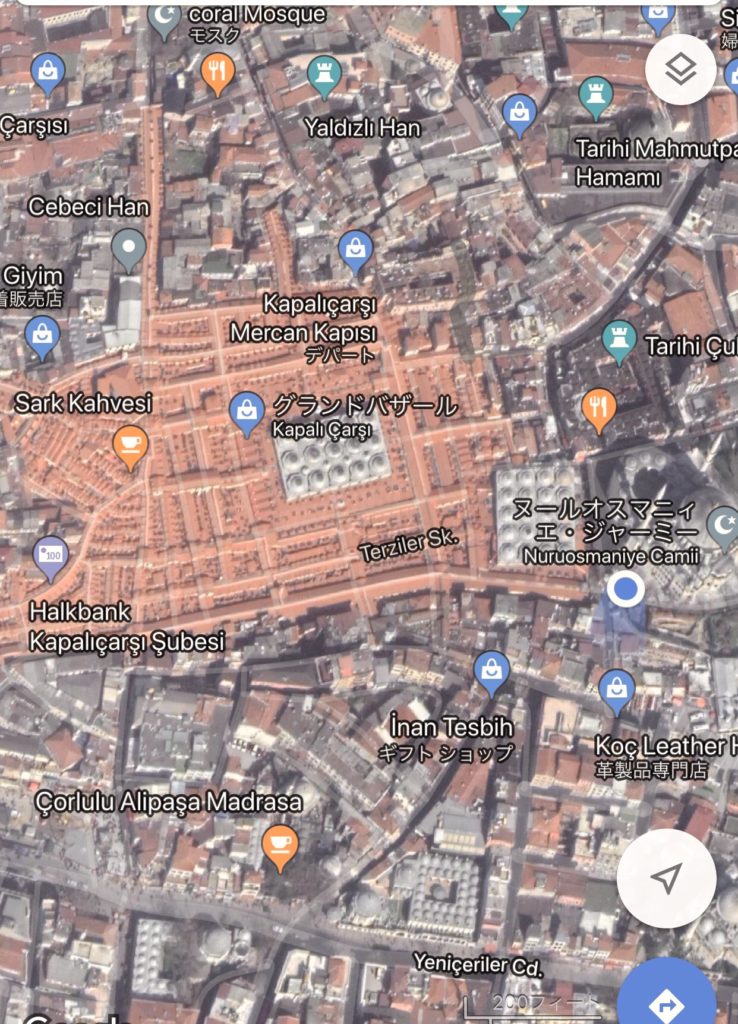Open the blue directions button
This screenshot has height=1024, width=738.
pos(667,1000)
